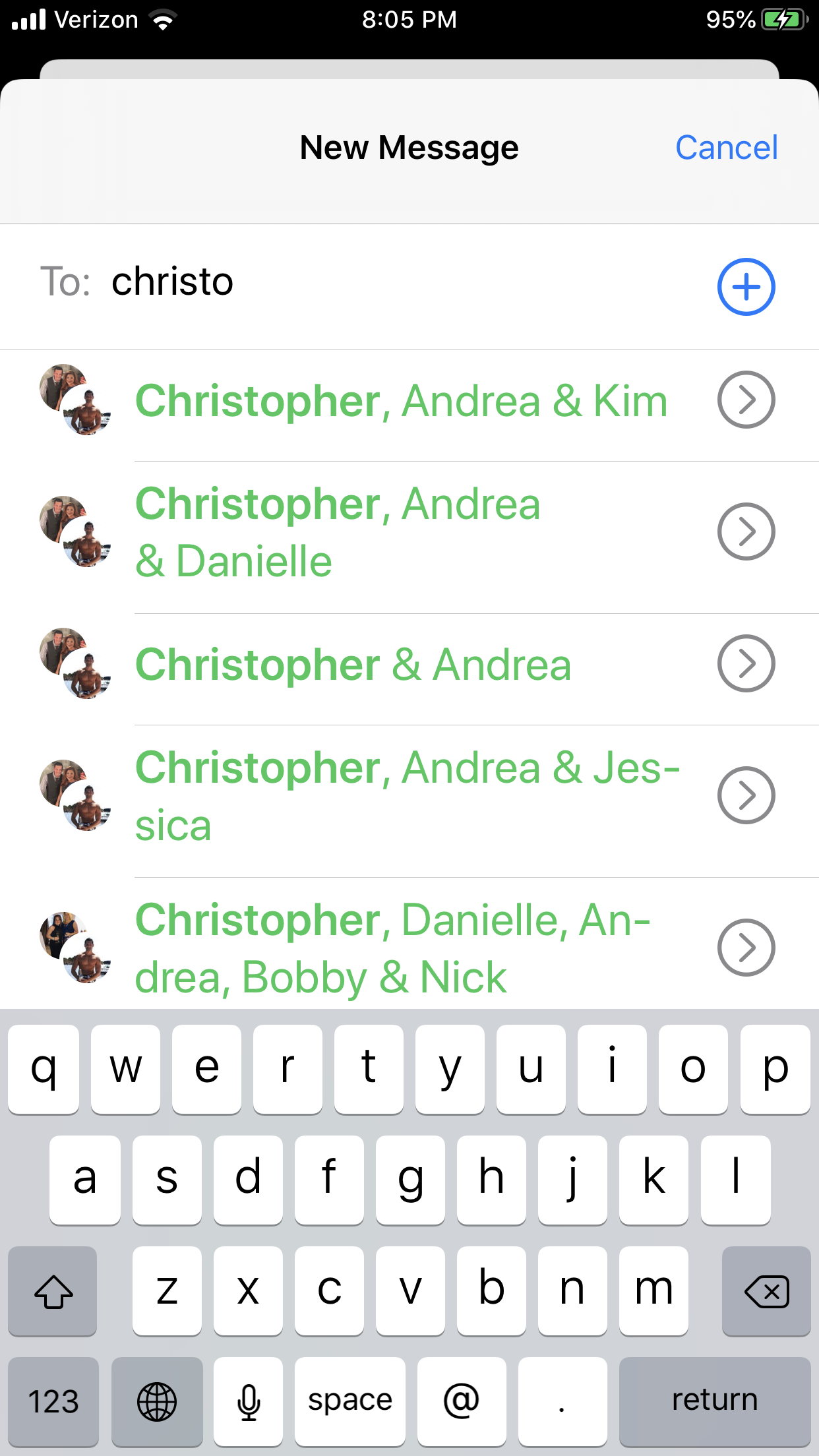This screenshot has height=1456, width=819.
Task: Show details arrow for Christopher & Andrea
Action: pos(746,663)
